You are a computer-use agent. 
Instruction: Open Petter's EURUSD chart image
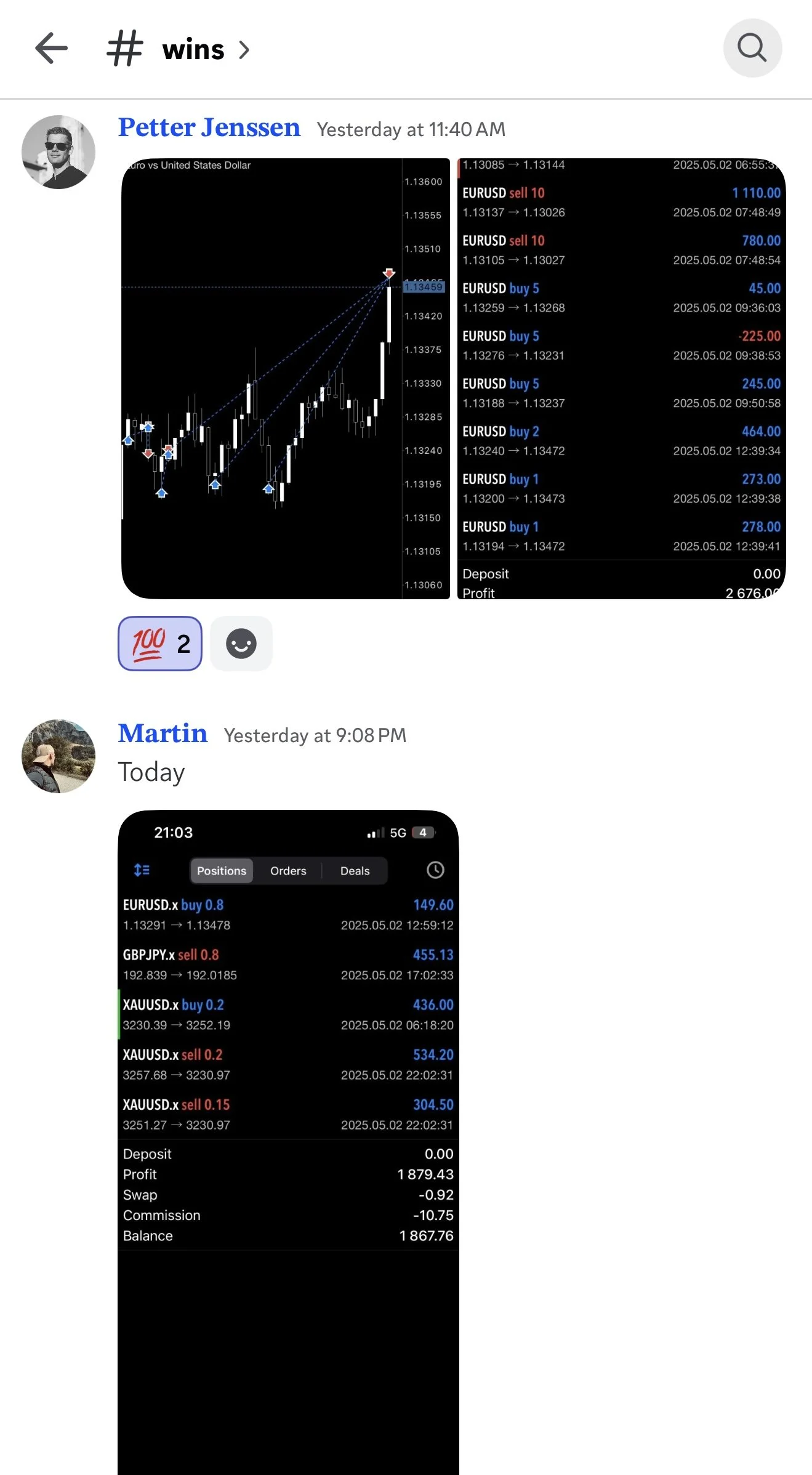[286, 378]
